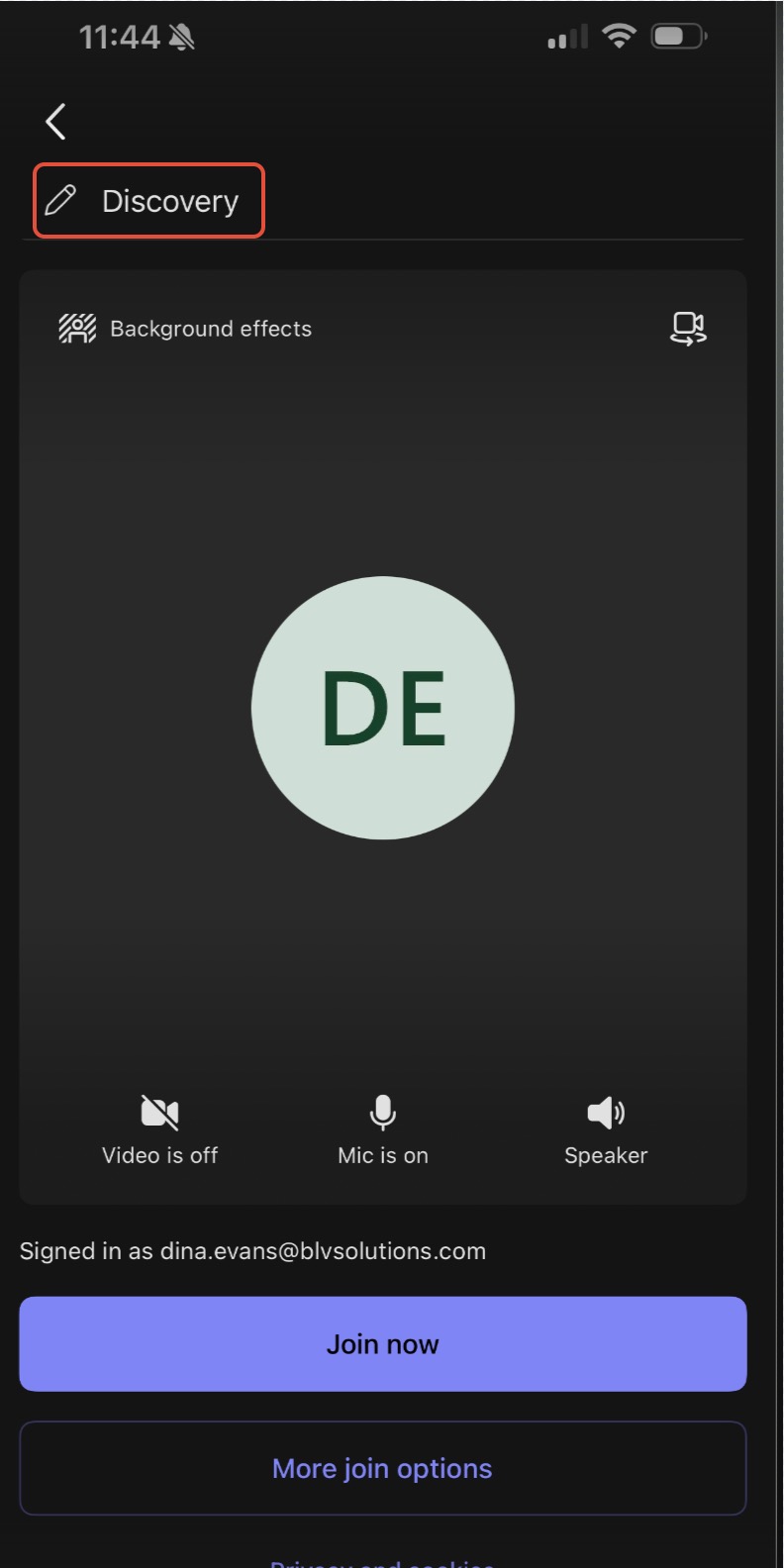This screenshot has height=1568, width=784.
Task: Open More join options
Action: [382, 1468]
